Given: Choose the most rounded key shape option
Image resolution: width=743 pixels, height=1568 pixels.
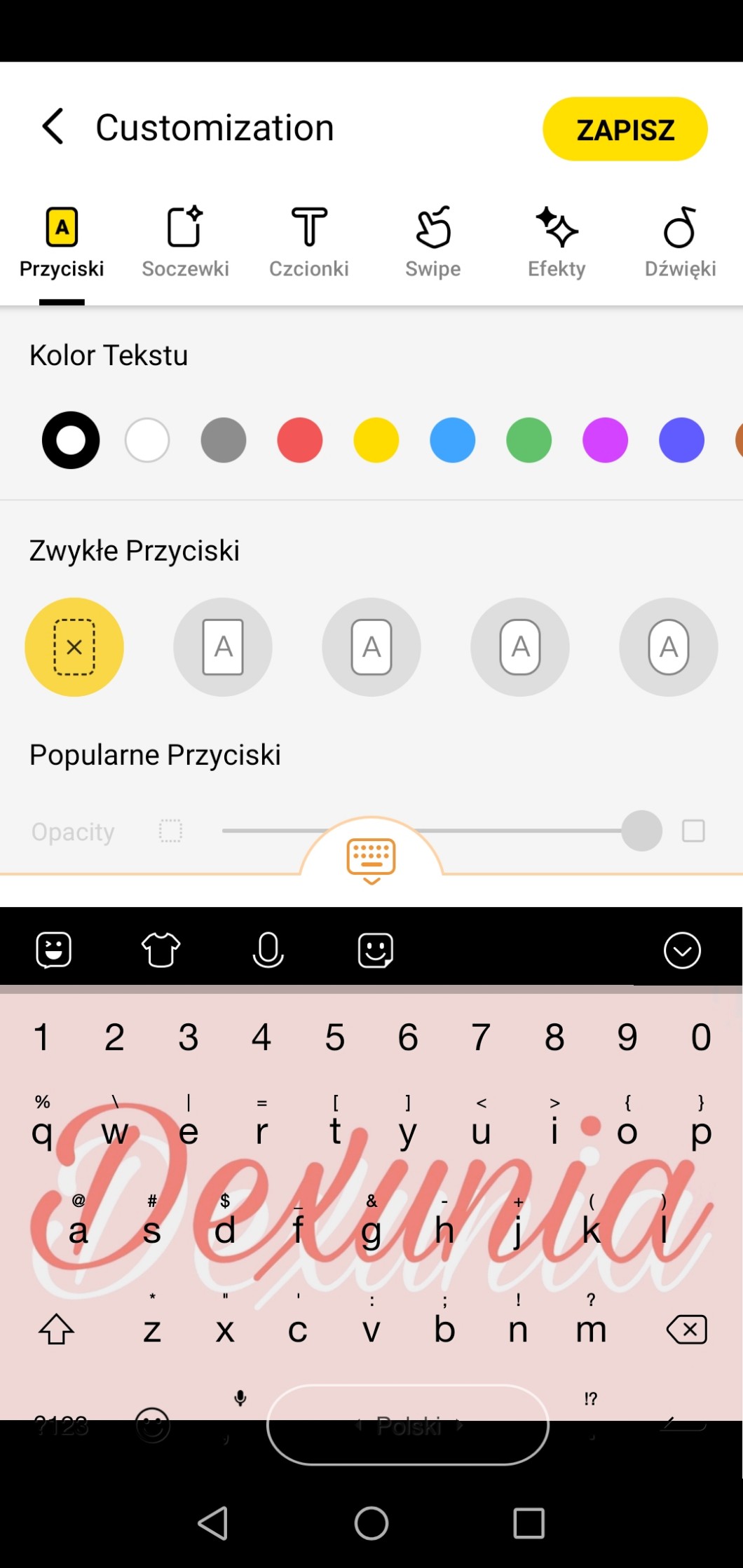Looking at the screenshot, I should pyautogui.click(x=669, y=647).
